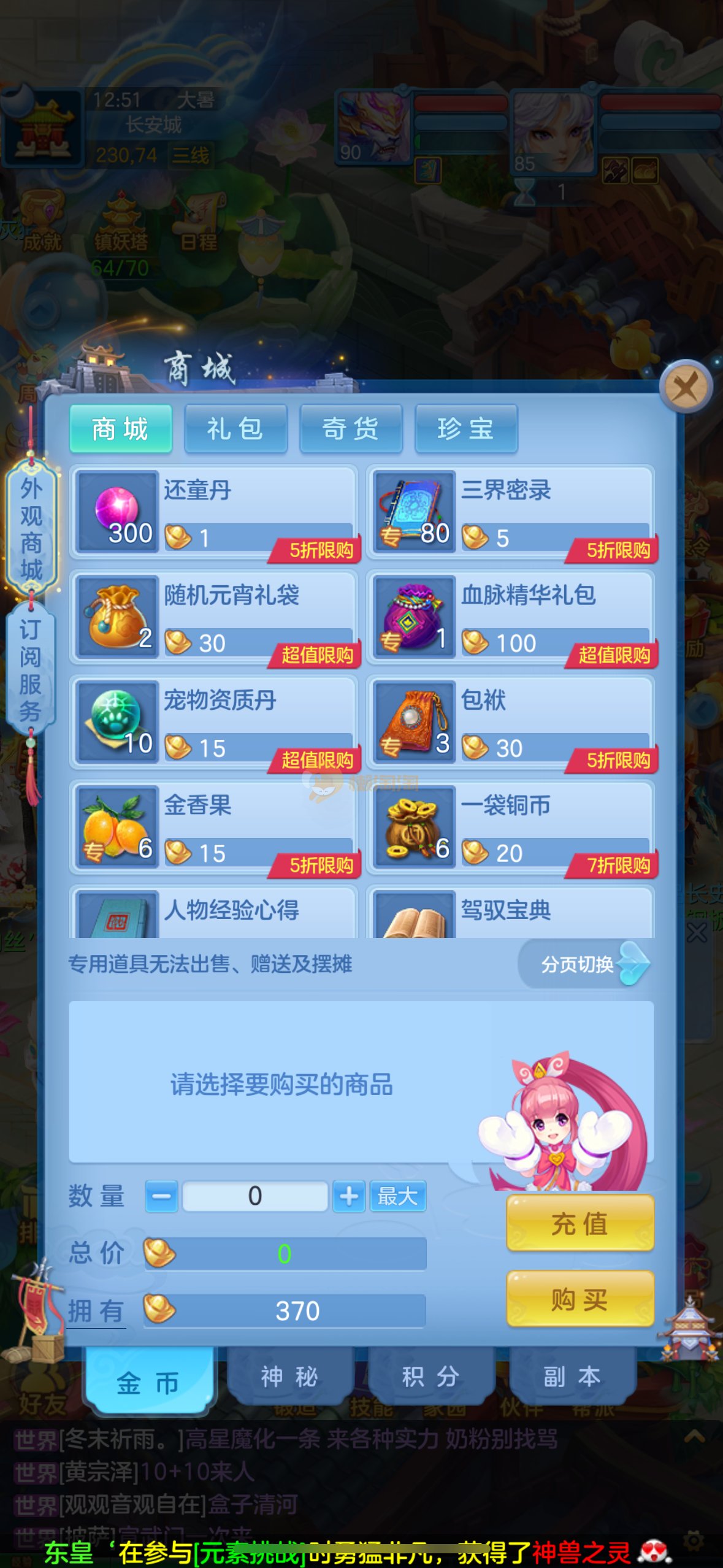Decrease quantity with the minus button
The height and width of the screenshot is (1568, 723).
(161, 1196)
